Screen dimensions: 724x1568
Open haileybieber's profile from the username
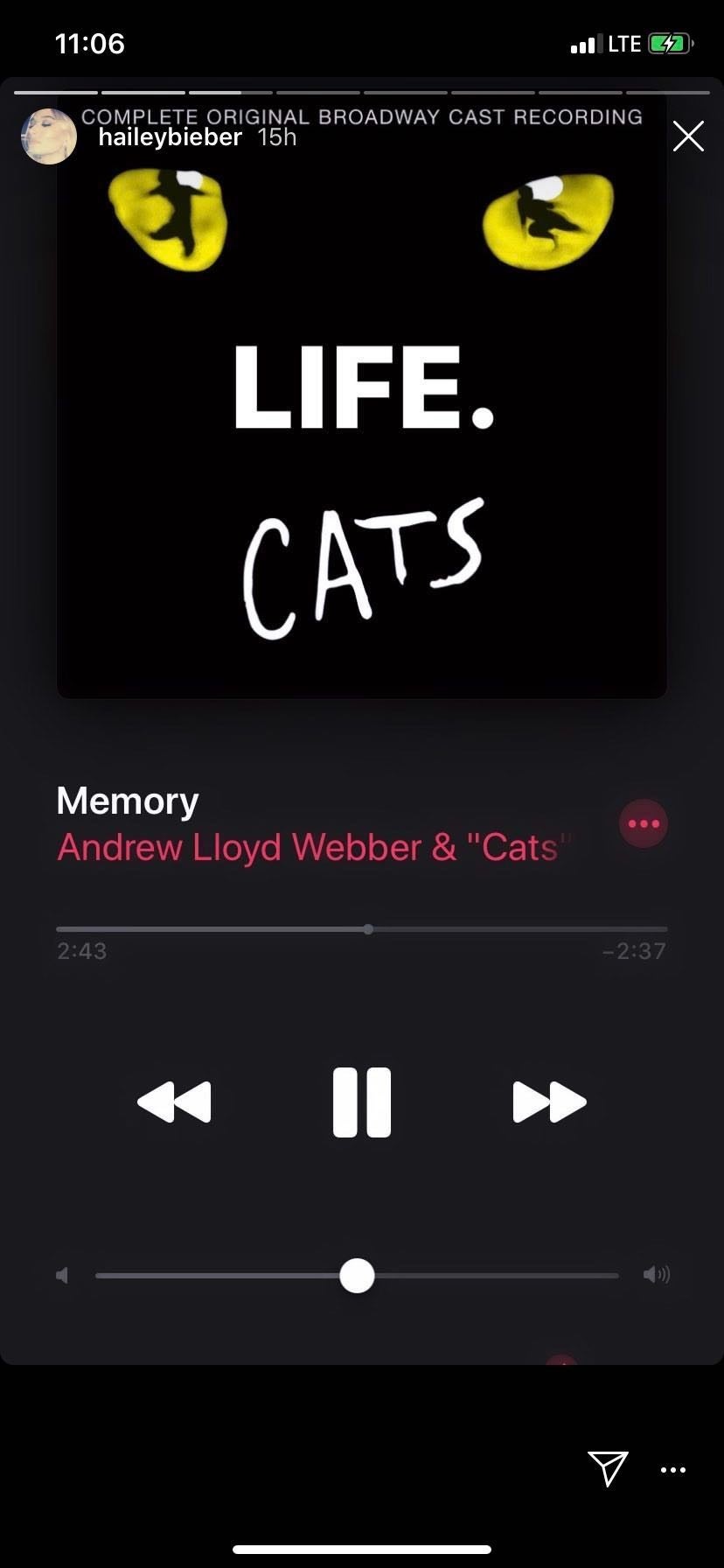point(170,137)
